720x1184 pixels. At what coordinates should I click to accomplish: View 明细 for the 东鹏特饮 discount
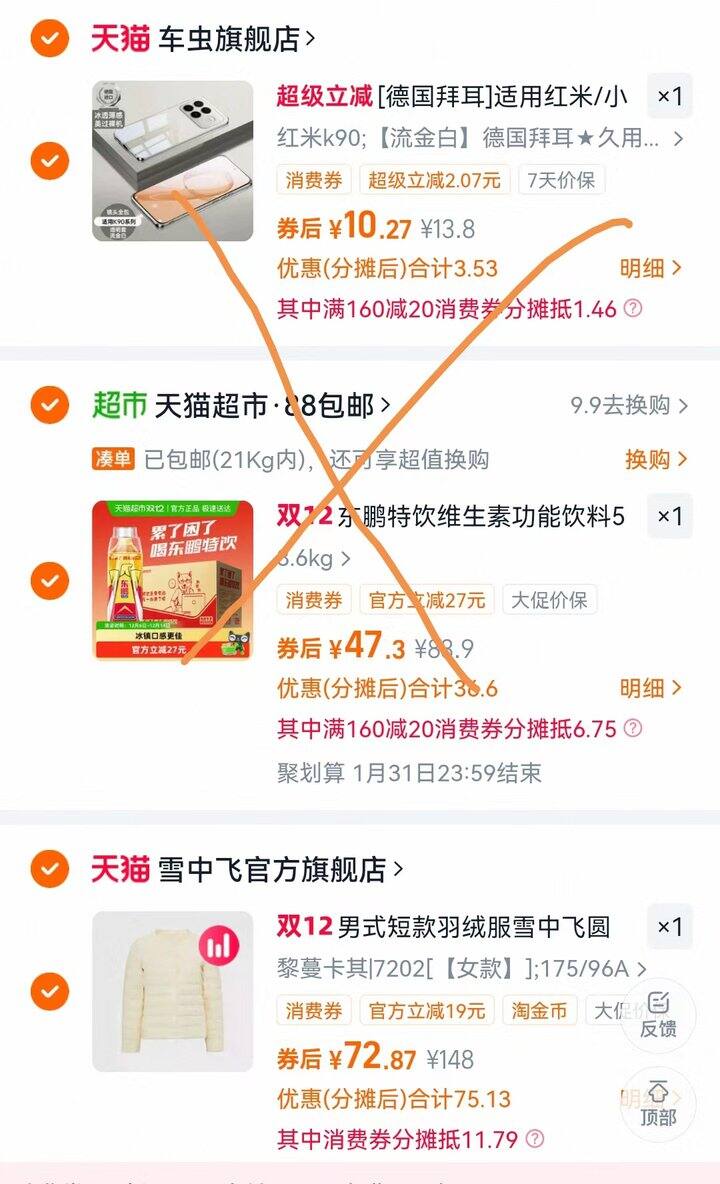pyautogui.click(x=651, y=688)
